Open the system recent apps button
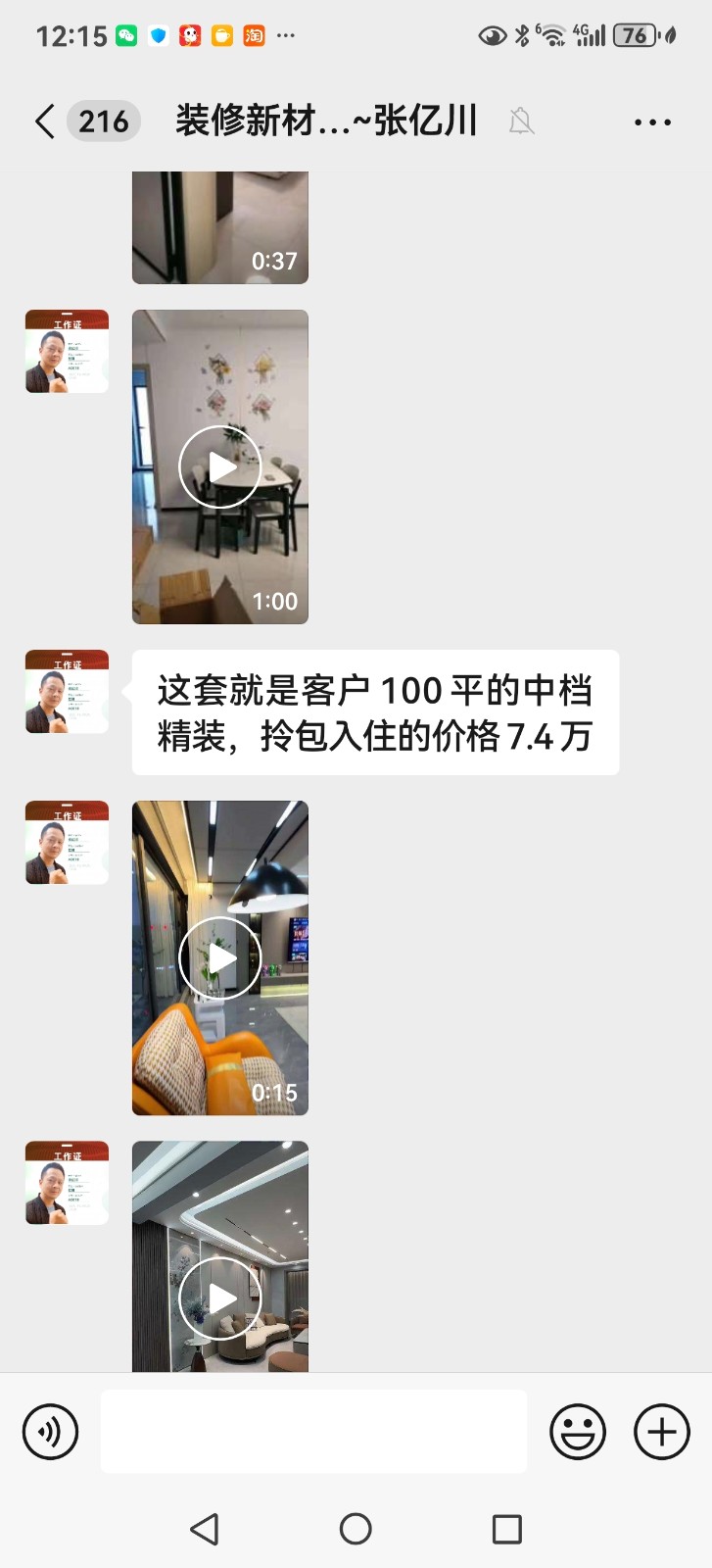The image size is (712, 1568). tap(506, 1529)
